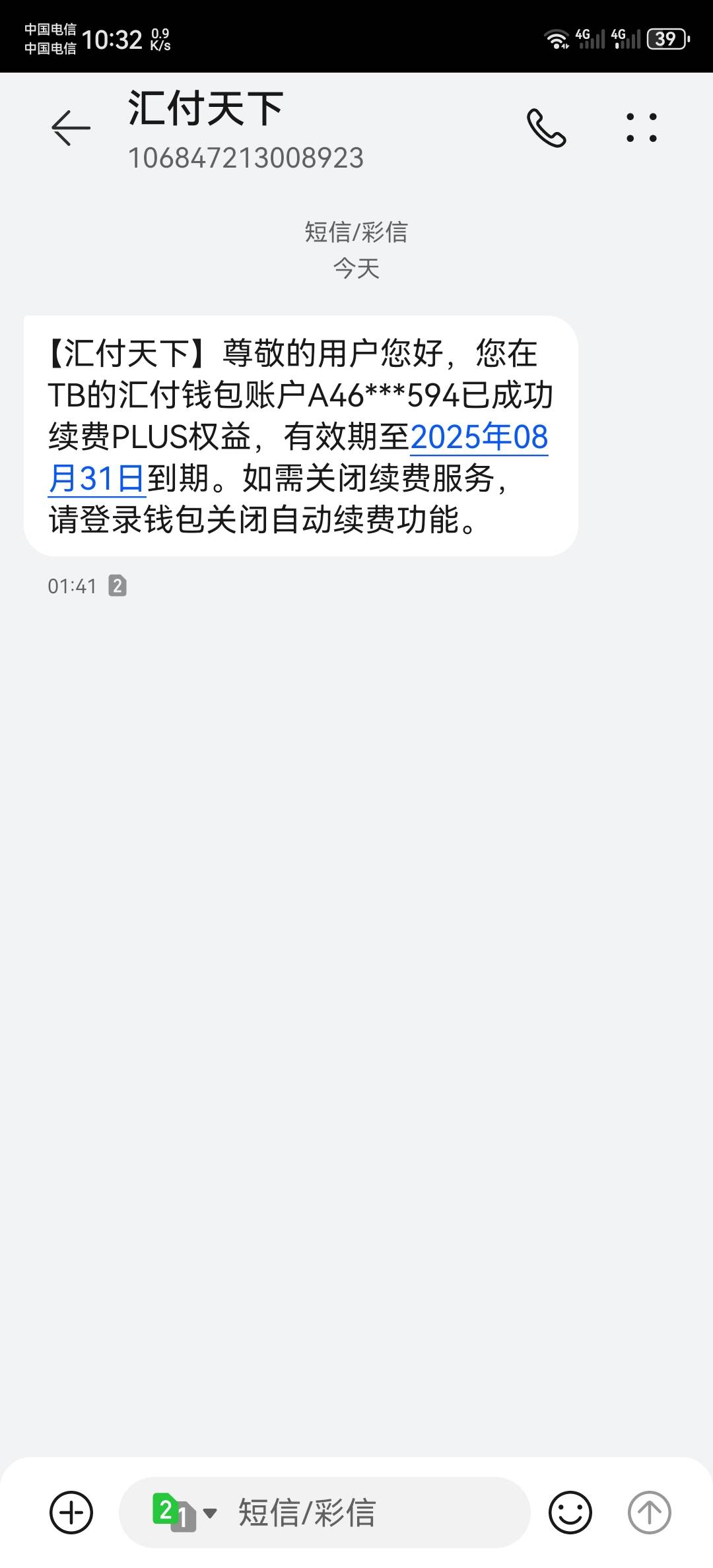The width and height of the screenshot is (713, 1568).
Task: Open the emoji picker
Action: tap(570, 1512)
